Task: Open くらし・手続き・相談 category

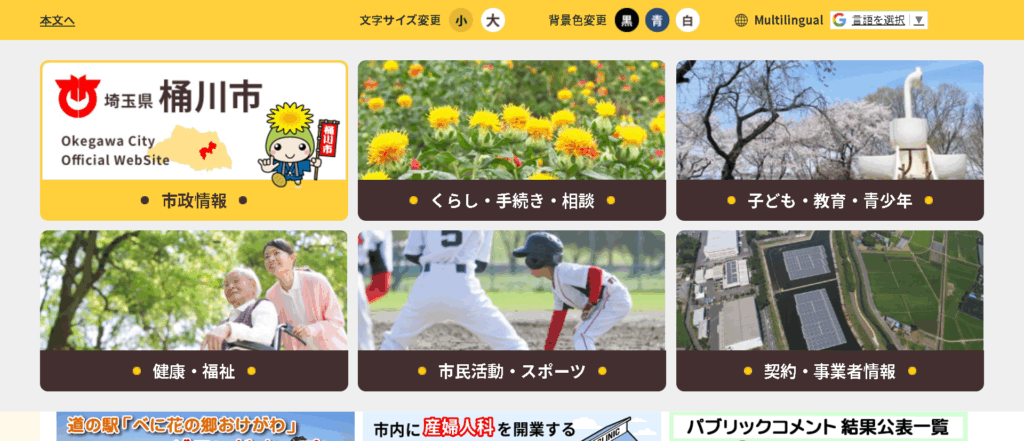Action: coord(511,140)
